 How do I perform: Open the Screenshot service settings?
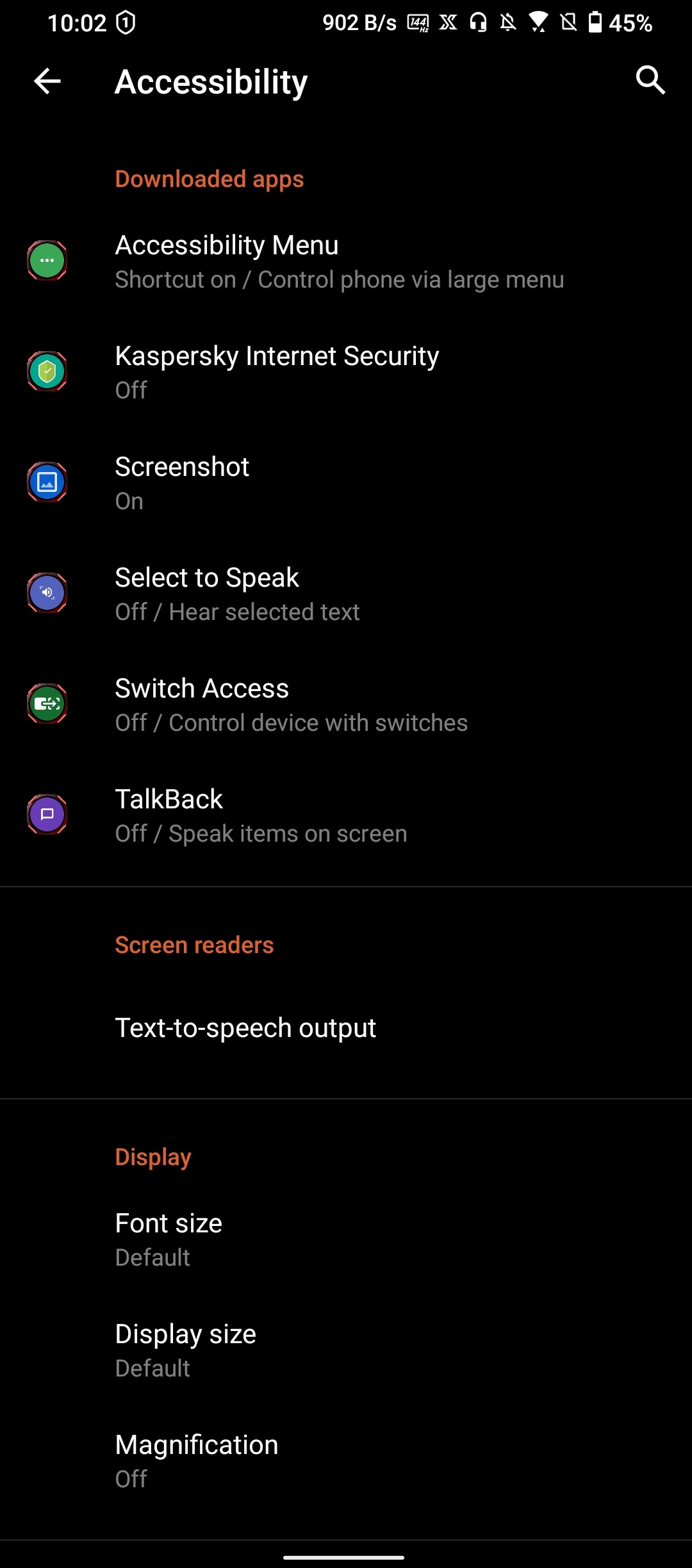point(346,483)
